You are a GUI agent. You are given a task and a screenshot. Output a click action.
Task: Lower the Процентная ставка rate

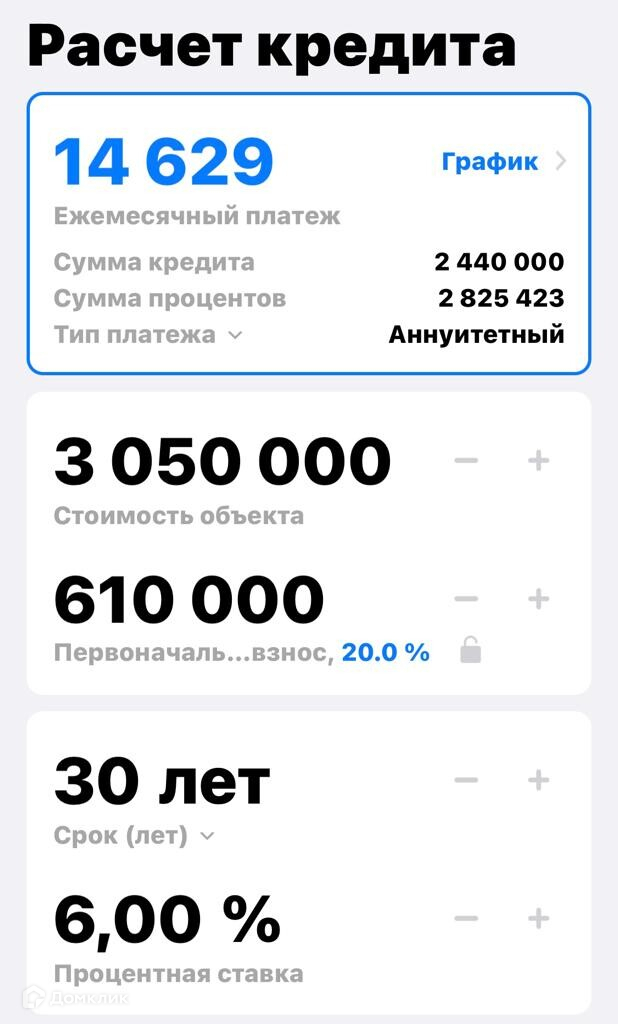pos(466,918)
